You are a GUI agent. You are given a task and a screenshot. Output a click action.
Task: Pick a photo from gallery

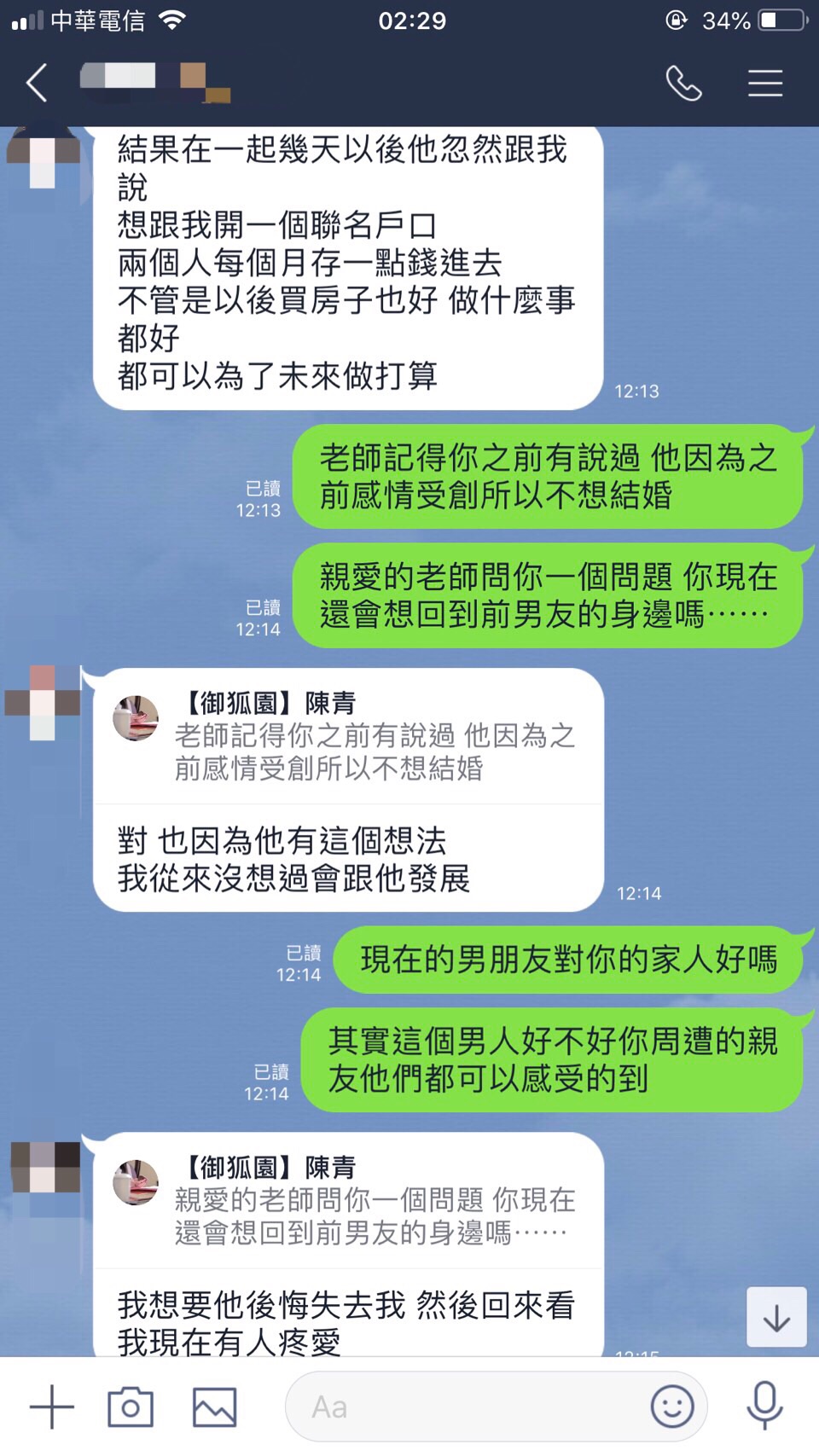(x=214, y=1407)
